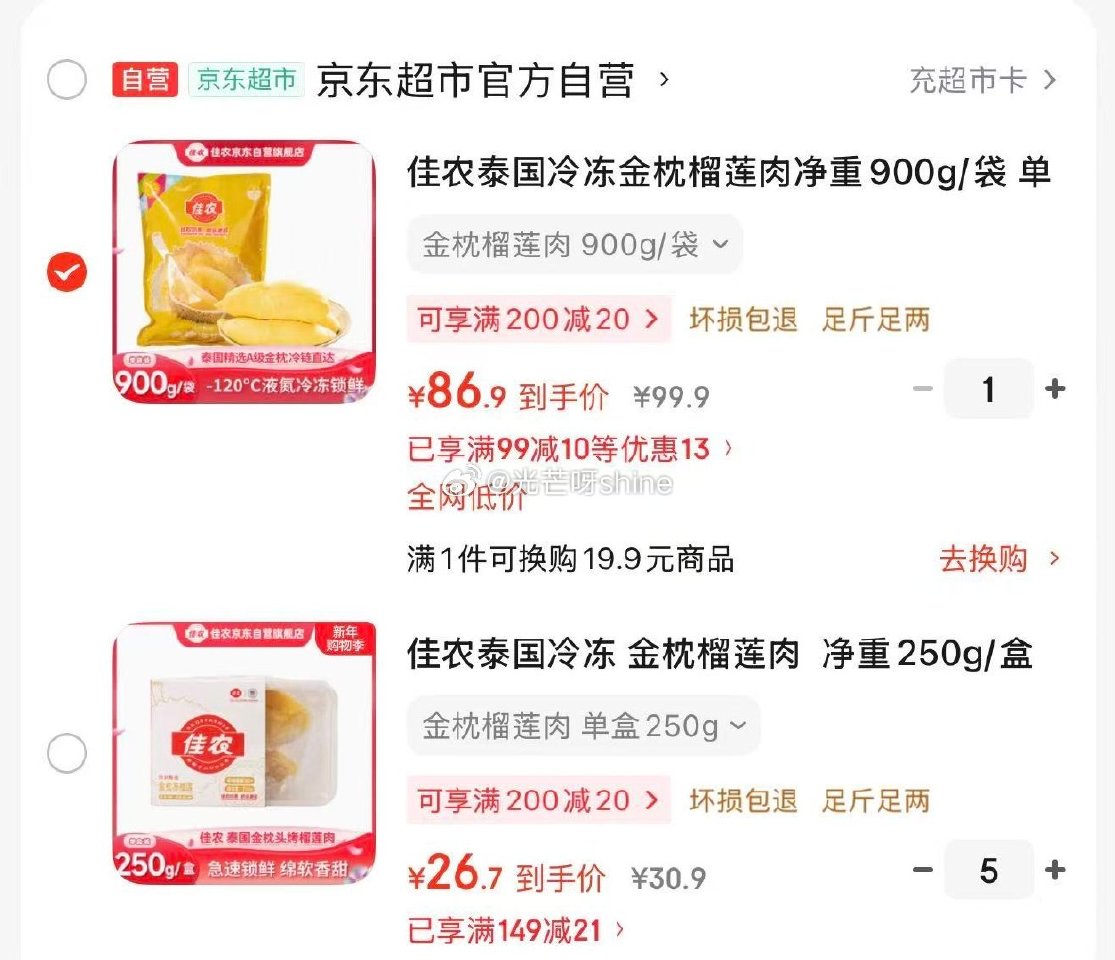Screen dimensions: 1115x960
Task: Expand 已享满99减10等优惠13 discount details
Action: pos(570,449)
